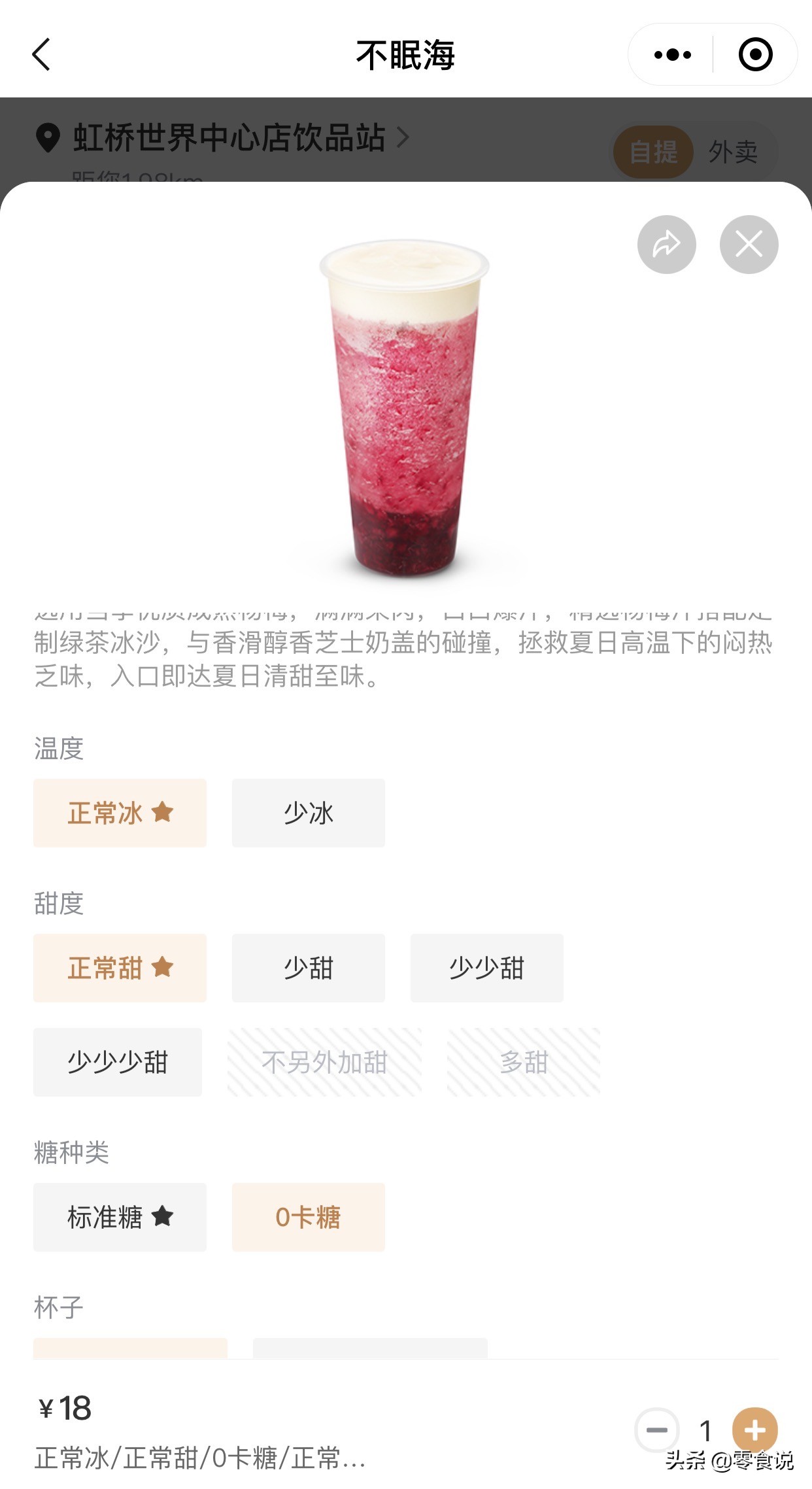Select 少少少甜 sweetness option
The image size is (812, 1489).
(x=118, y=1062)
